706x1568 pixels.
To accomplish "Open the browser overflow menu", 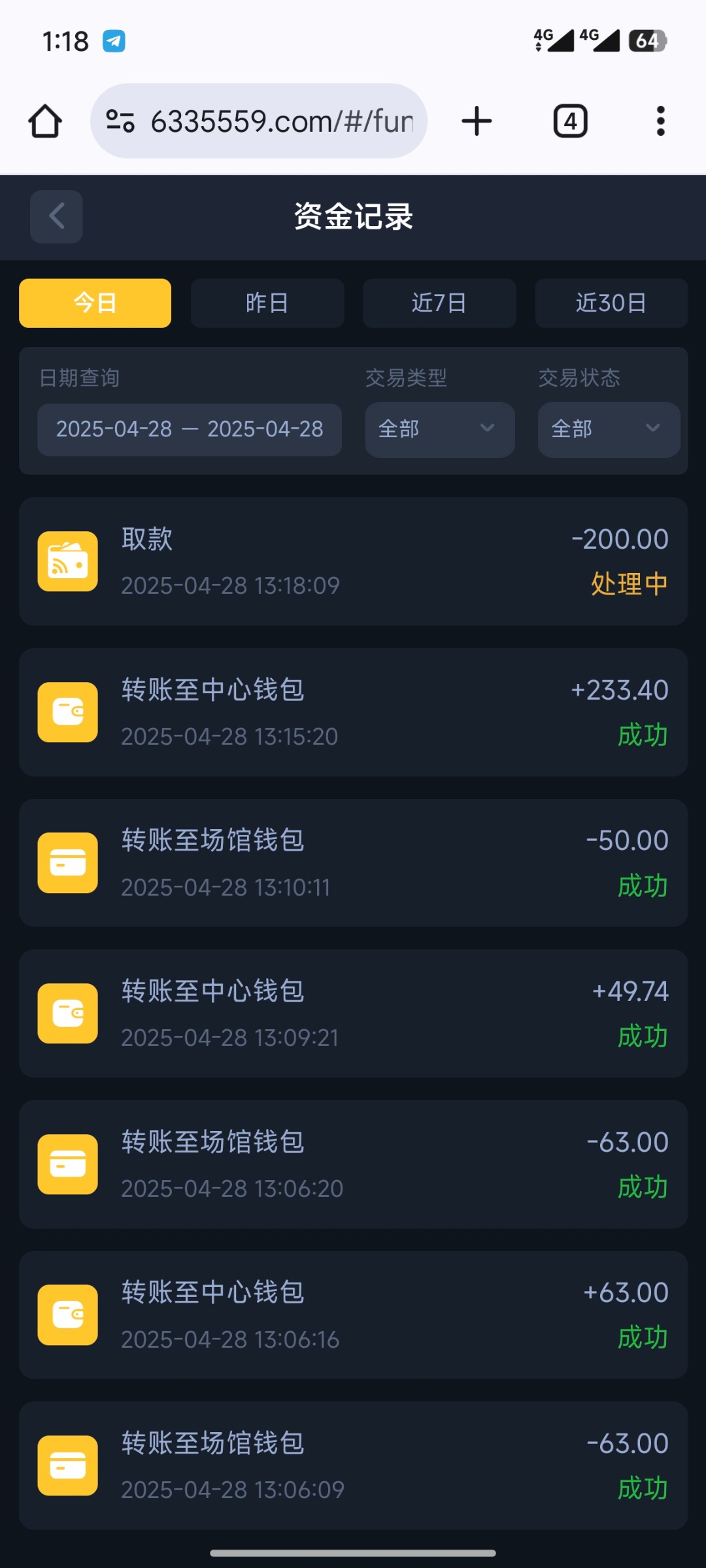I will [661, 122].
